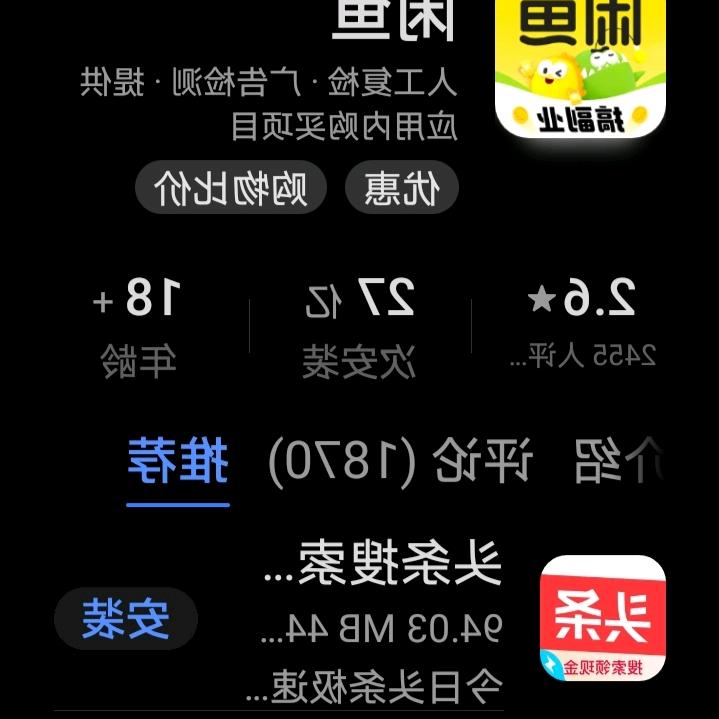719x719 pixels.
Task: Install the 头条搜索 app
Action: click(x=126, y=620)
